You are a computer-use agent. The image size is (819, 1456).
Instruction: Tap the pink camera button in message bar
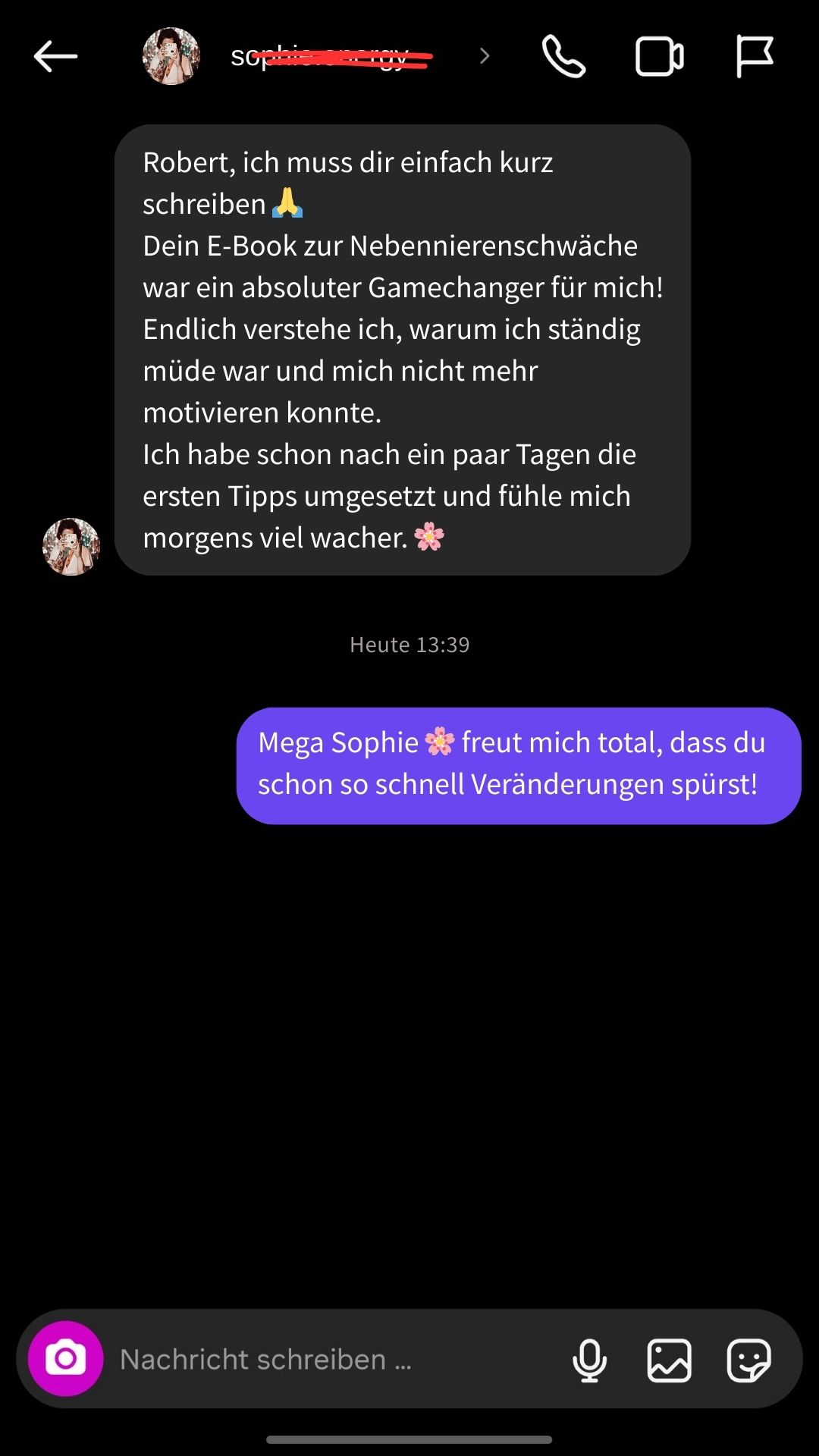64,1359
